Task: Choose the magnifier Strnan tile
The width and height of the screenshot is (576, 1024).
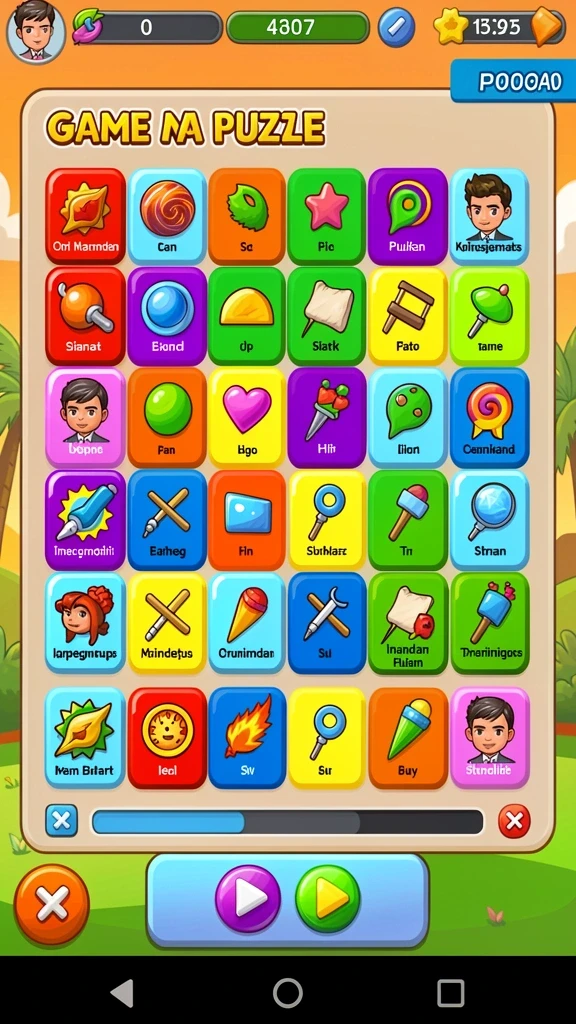Action: (x=489, y=520)
